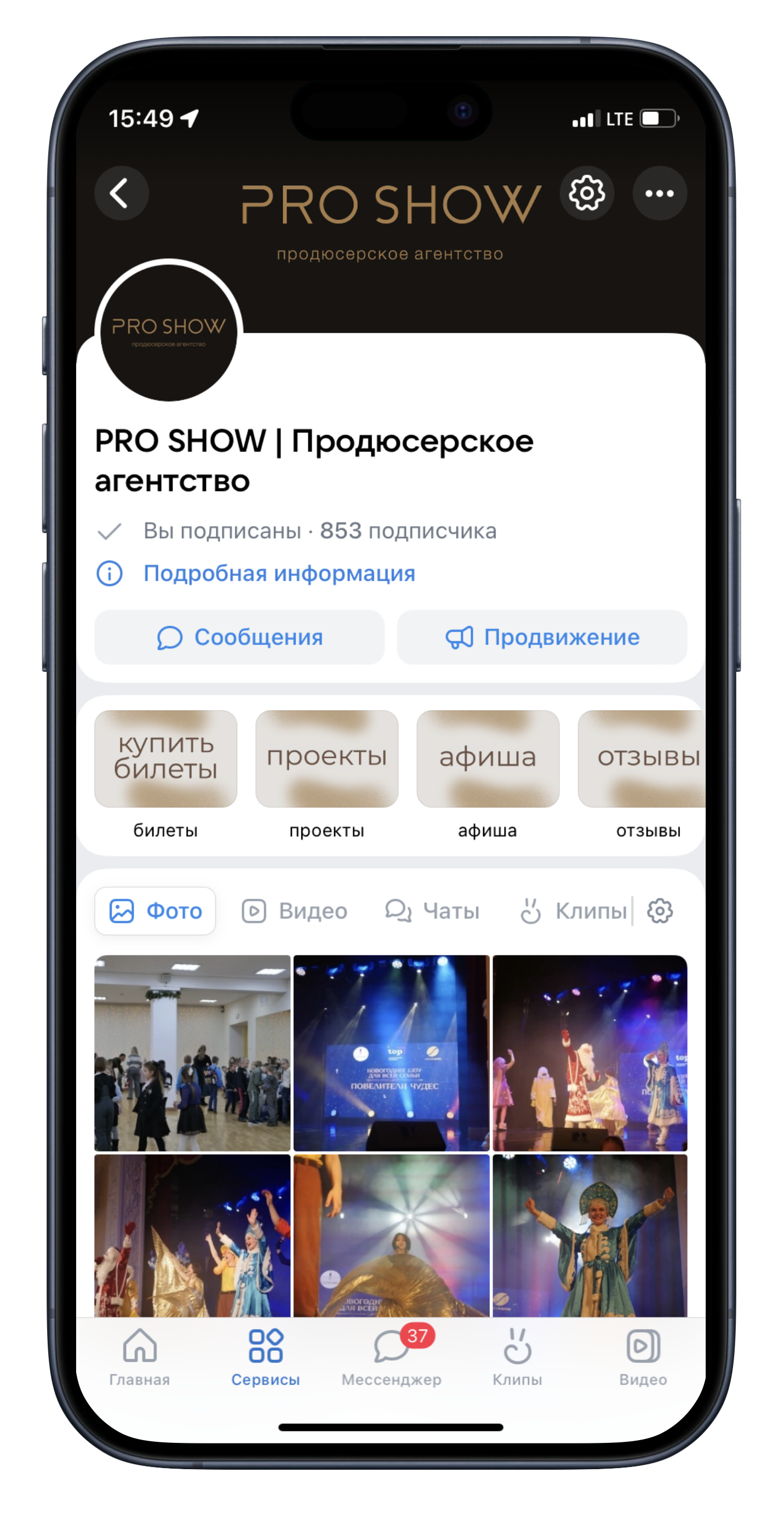784x1513 pixels.
Task: Go back using the arrow icon
Action: [121, 193]
